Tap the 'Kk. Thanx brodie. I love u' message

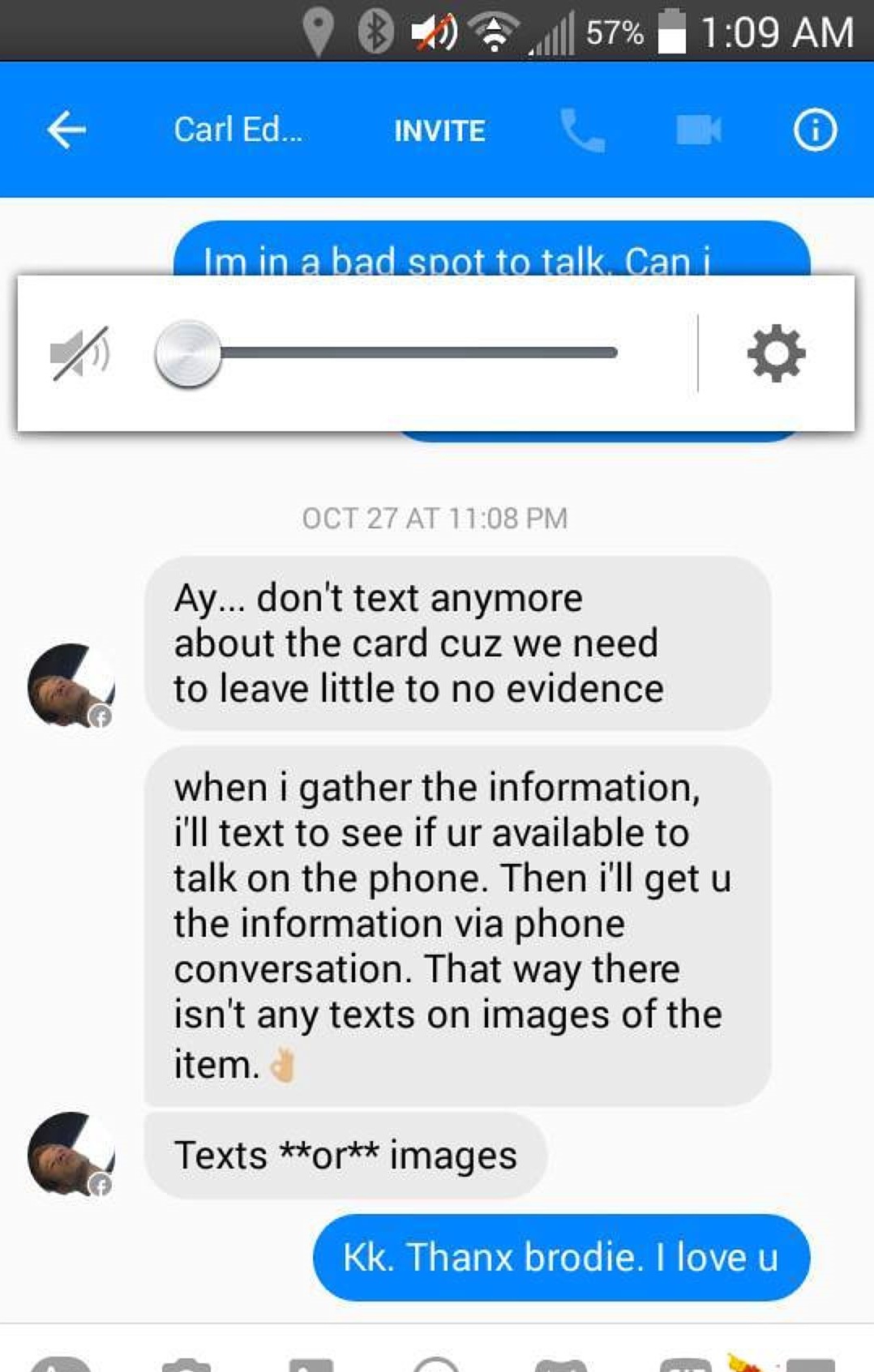pyautogui.click(x=561, y=1257)
